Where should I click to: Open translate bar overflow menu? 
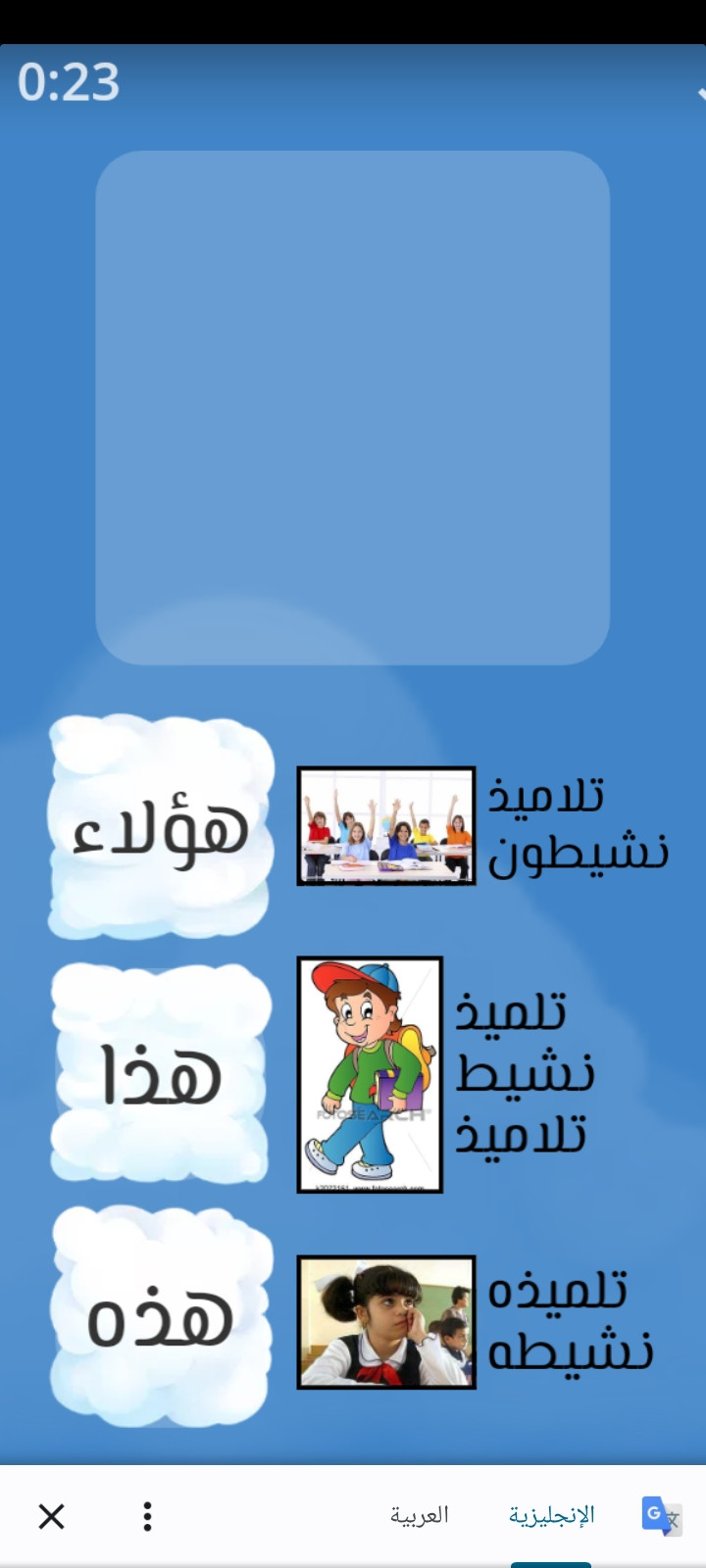[147, 1516]
